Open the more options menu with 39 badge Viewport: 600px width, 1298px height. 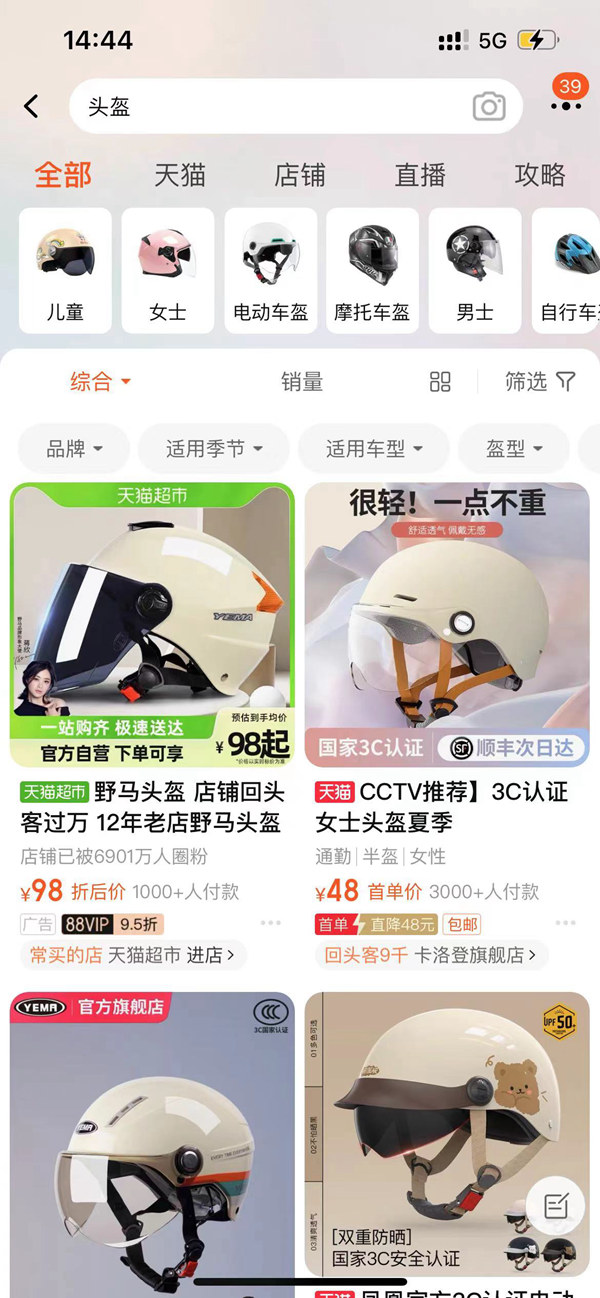pyautogui.click(x=565, y=105)
